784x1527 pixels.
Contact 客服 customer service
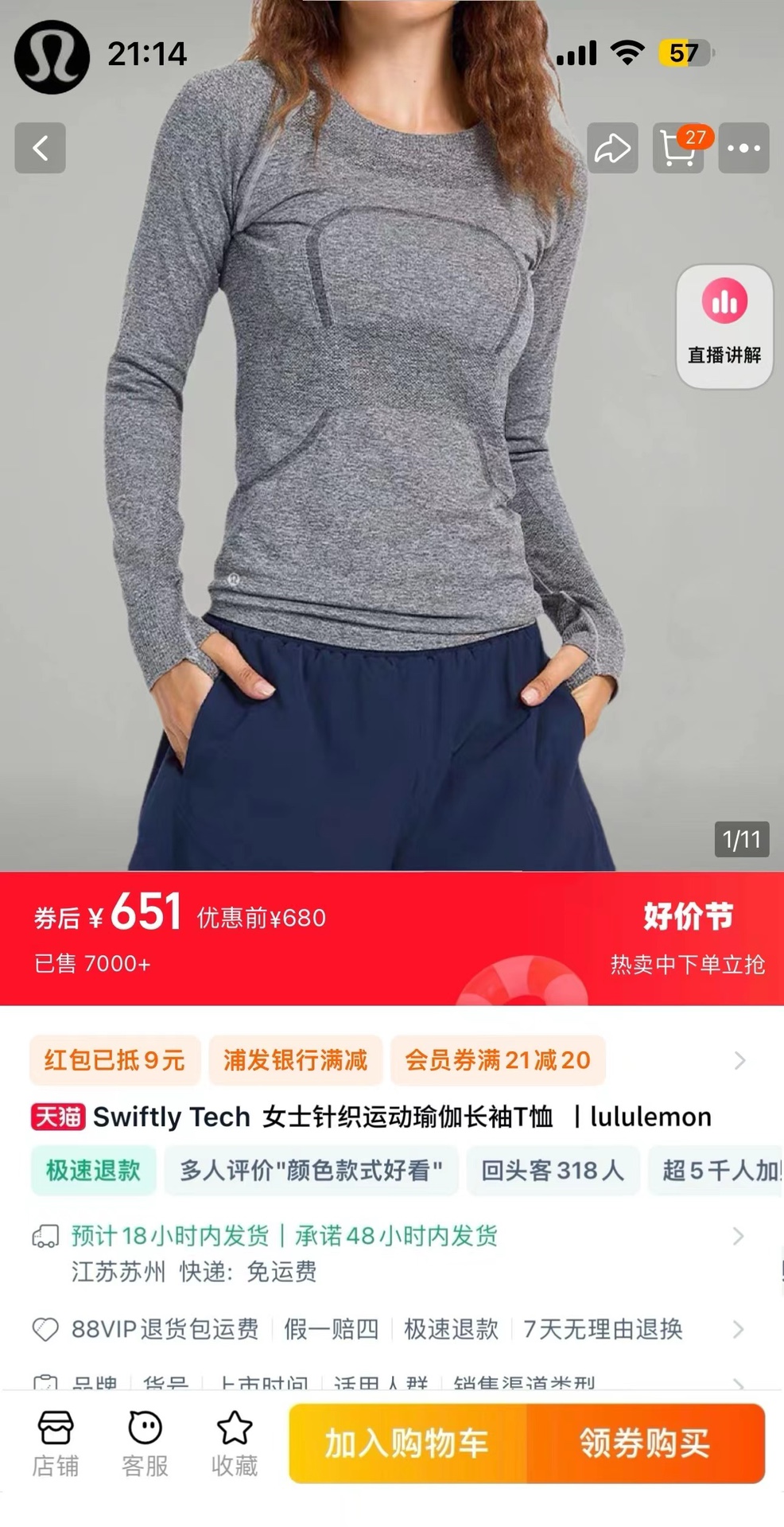point(145,1443)
